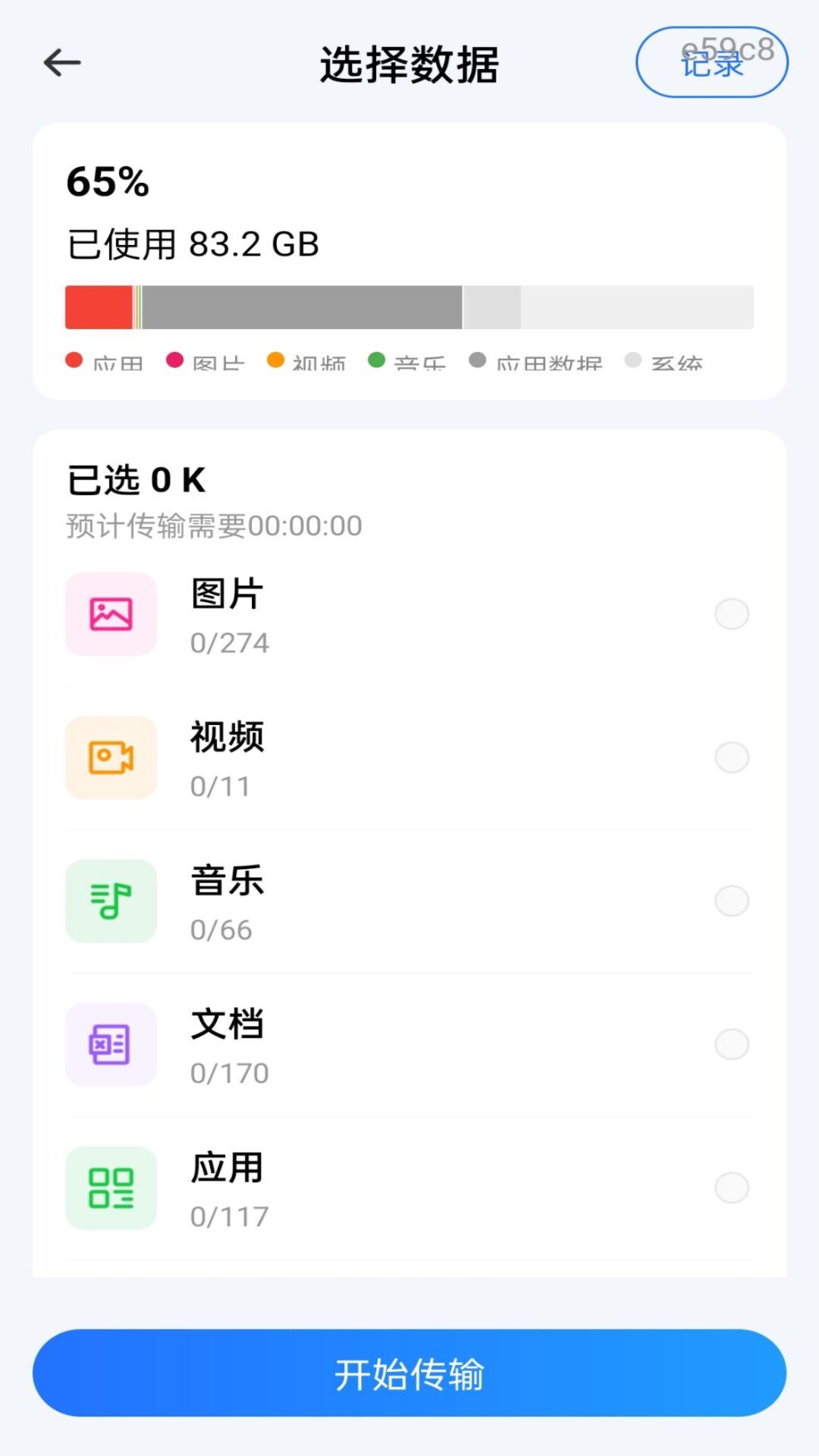Toggle the 文档 selection circle
Viewport: 819px width, 1456px height.
coord(731,1045)
